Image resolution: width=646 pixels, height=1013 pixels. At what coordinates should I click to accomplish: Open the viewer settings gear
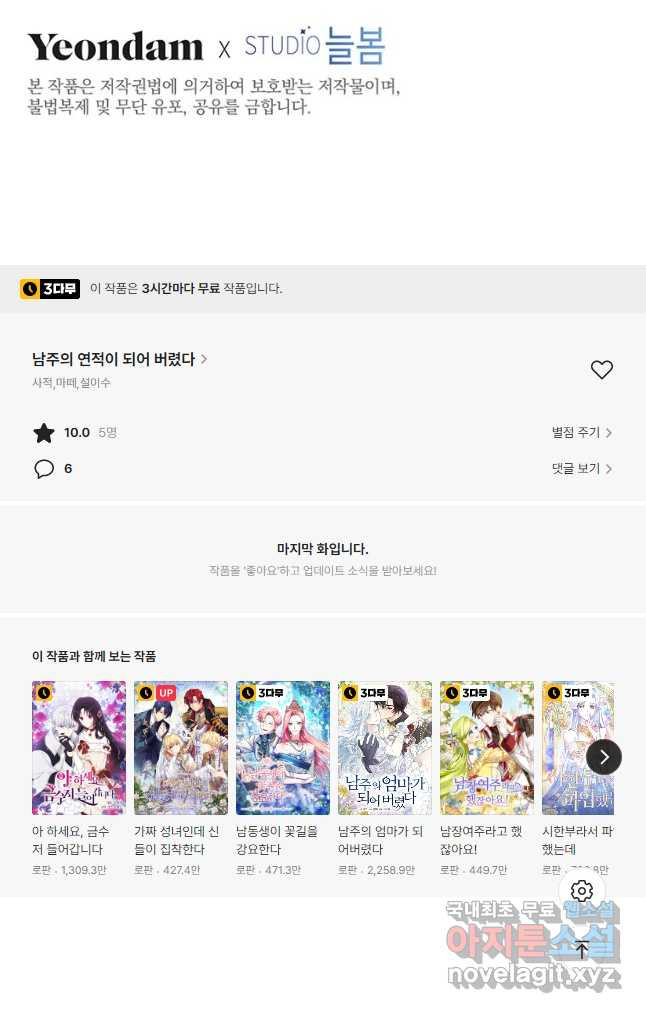[x=582, y=891]
